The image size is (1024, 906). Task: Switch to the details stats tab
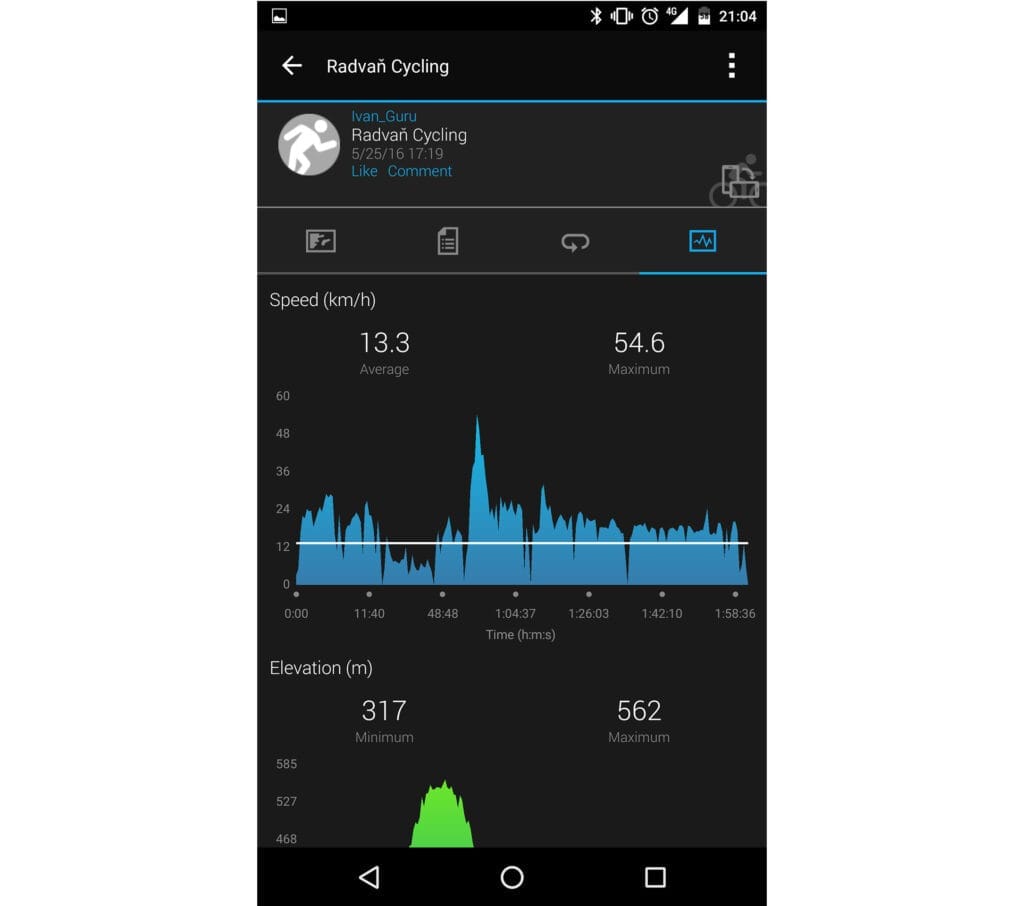(448, 241)
